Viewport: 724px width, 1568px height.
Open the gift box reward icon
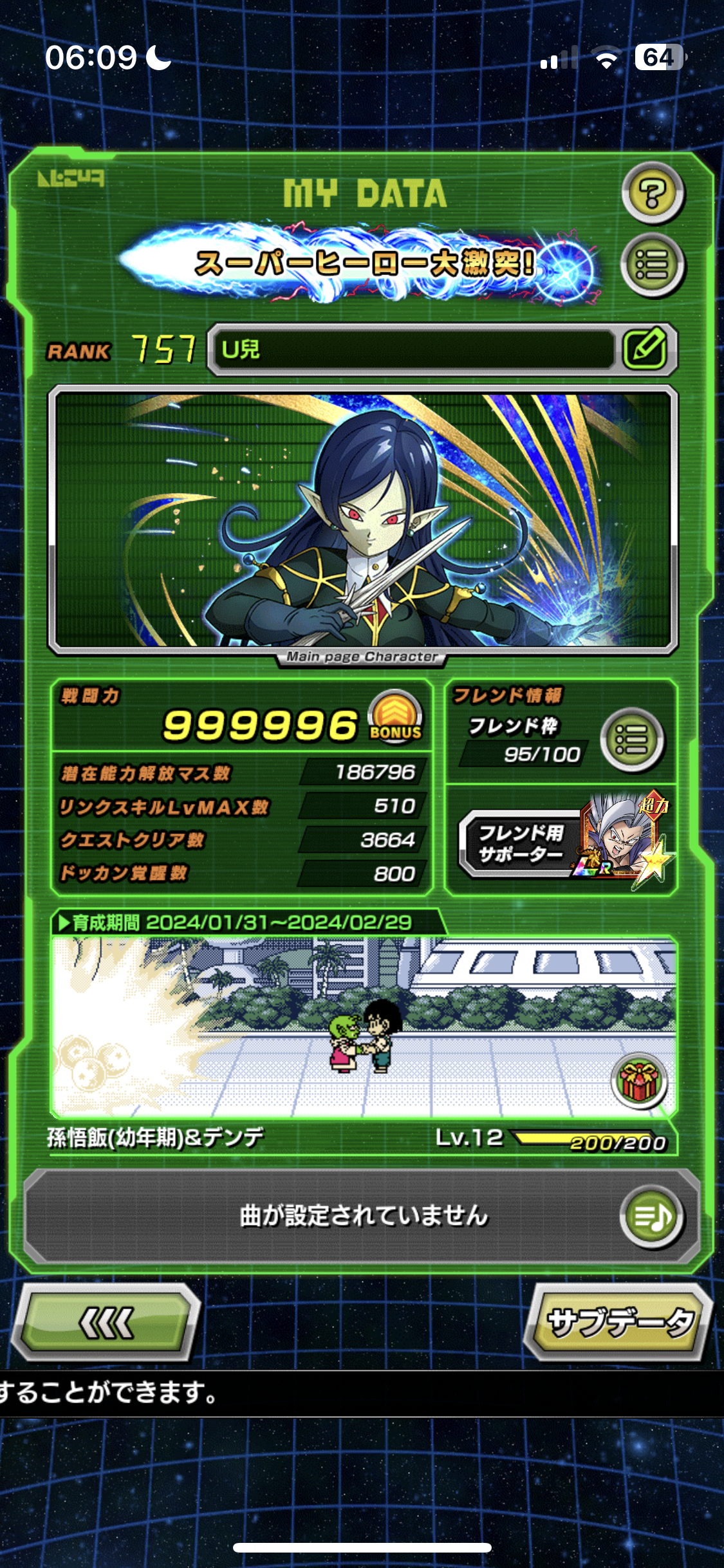tap(639, 1081)
